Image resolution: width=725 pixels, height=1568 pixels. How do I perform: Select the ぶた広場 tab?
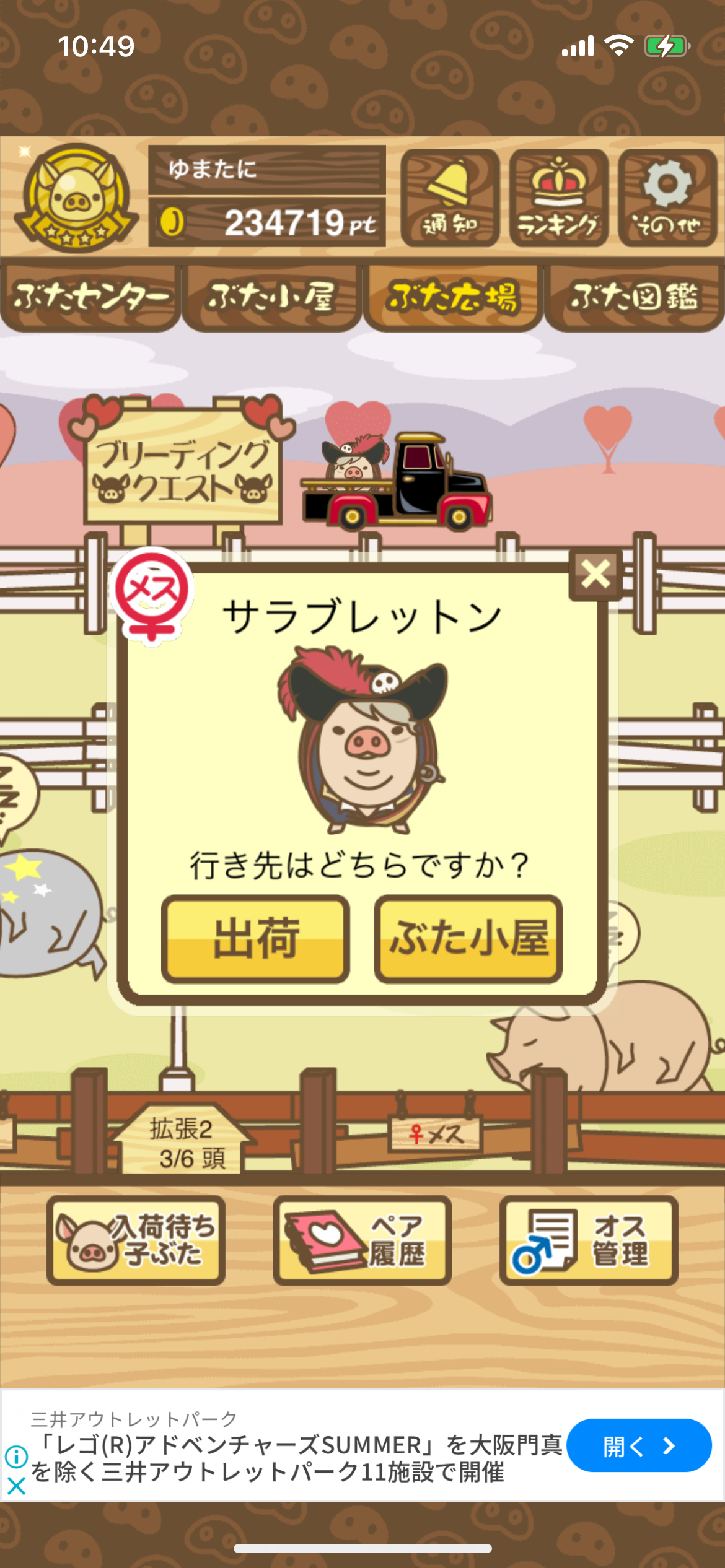(x=453, y=298)
